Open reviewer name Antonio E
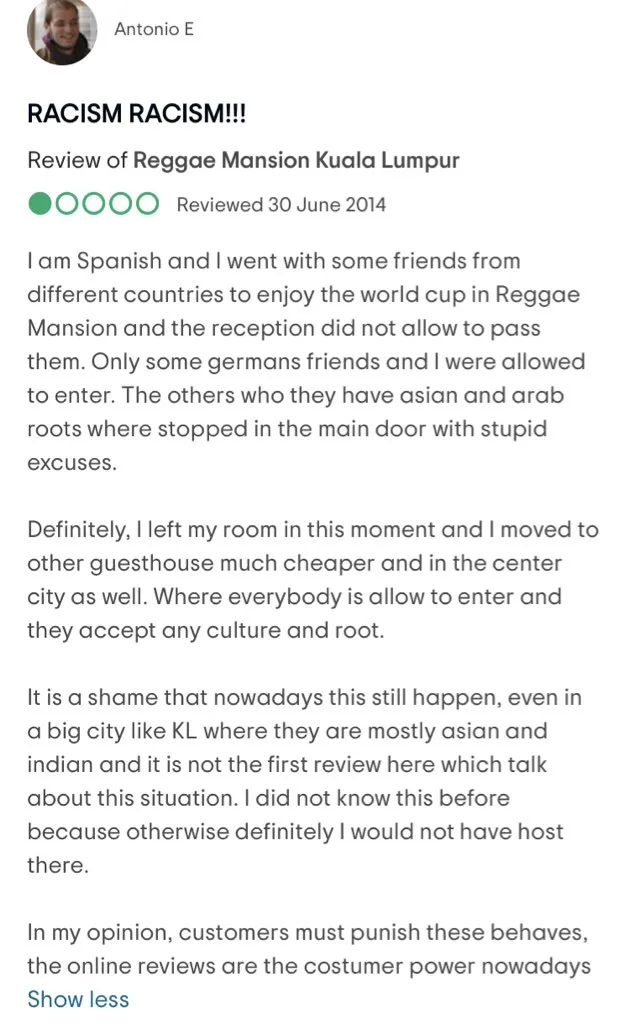The width and height of the screenshot is (629, 1024). point(154,29)
